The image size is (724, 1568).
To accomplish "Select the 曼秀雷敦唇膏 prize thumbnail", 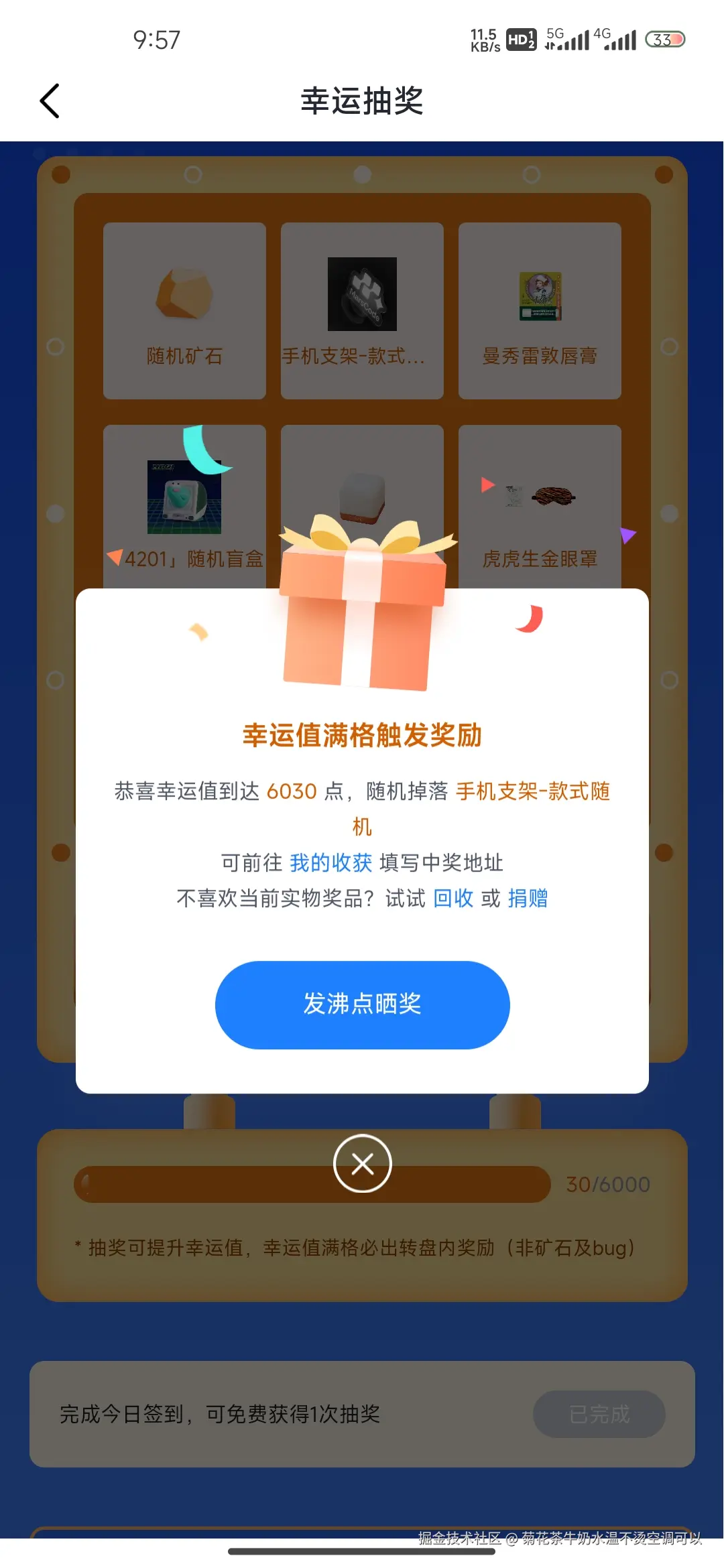I will pos(540,295).
